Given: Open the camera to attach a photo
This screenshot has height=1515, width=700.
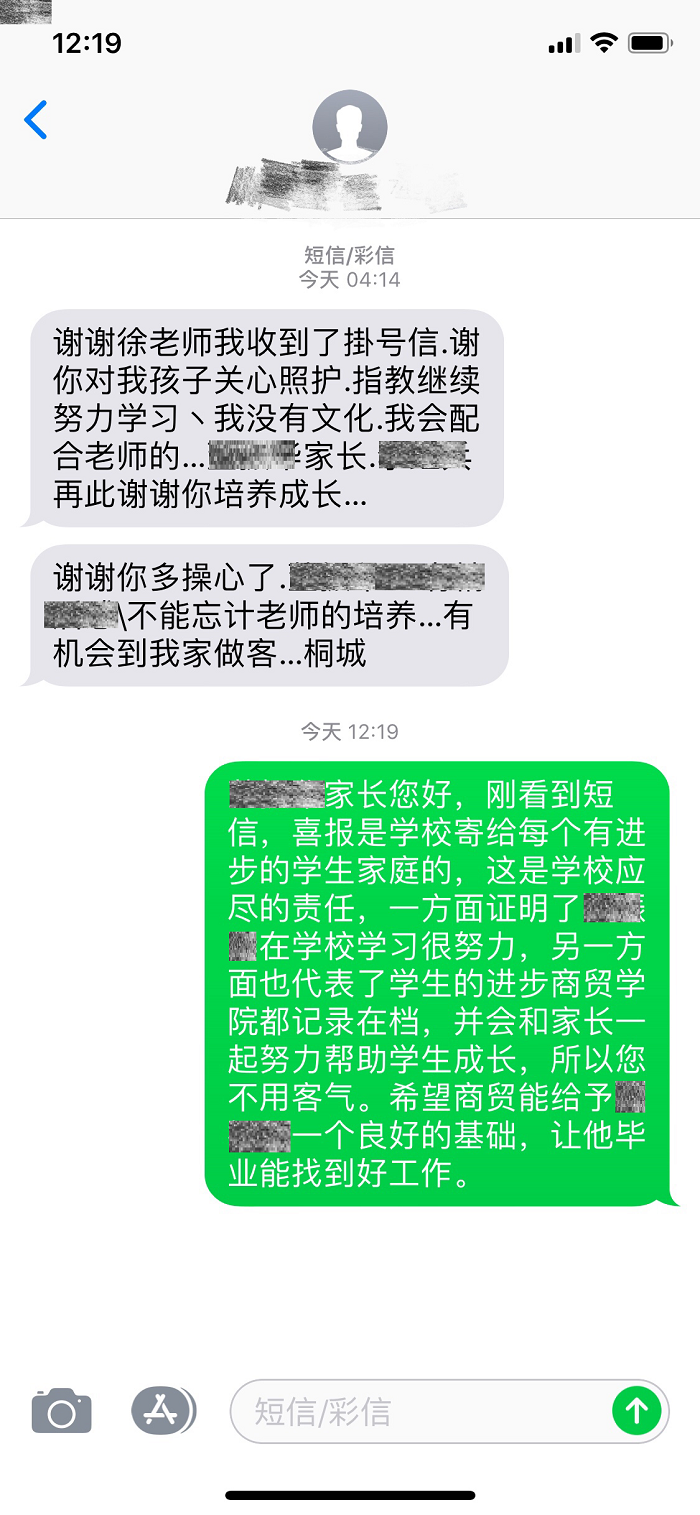Looking at the screenshot, I should pos(62,1411).
